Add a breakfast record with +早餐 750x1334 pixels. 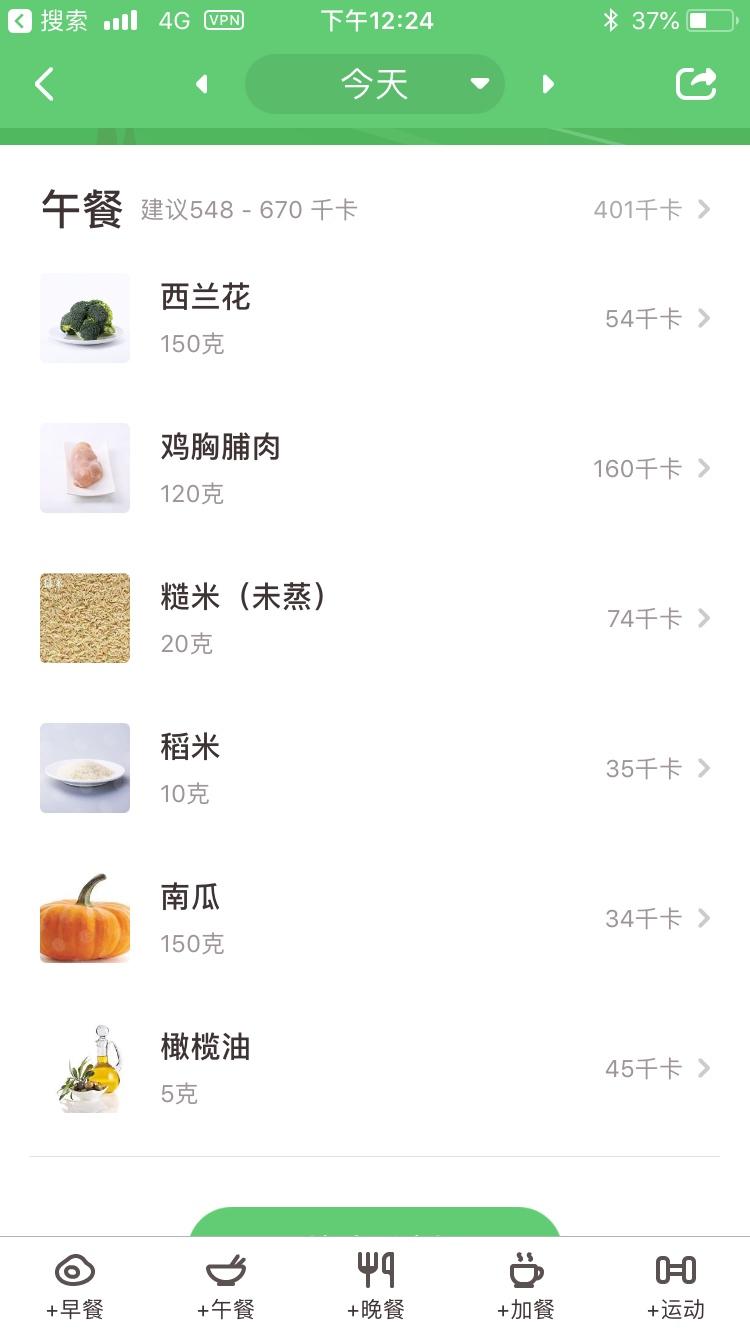(75, 1286)
